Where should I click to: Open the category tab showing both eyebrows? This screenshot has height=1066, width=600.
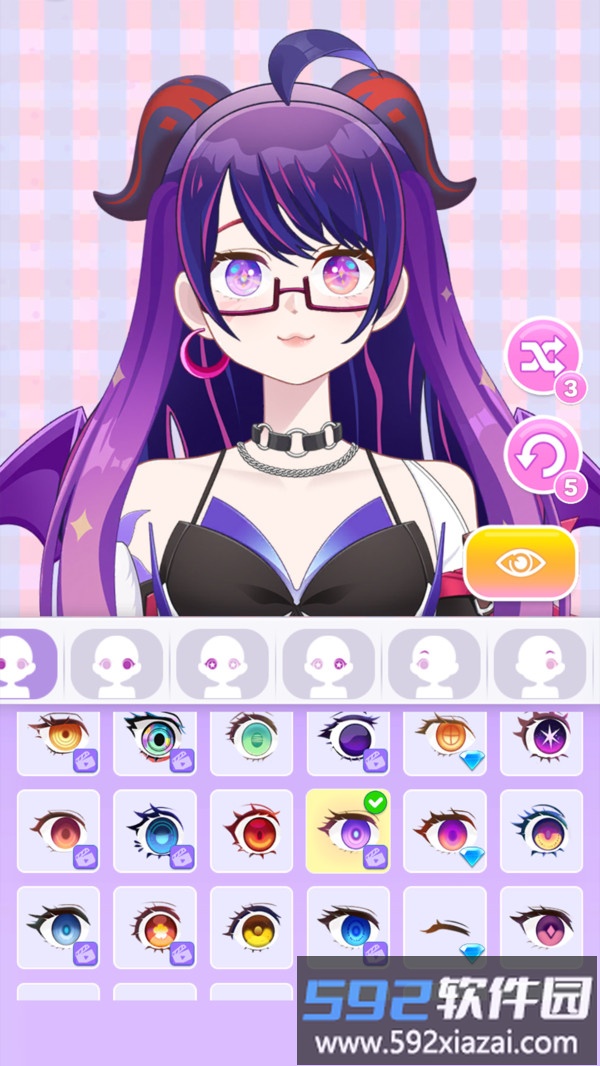click(434, 662)
